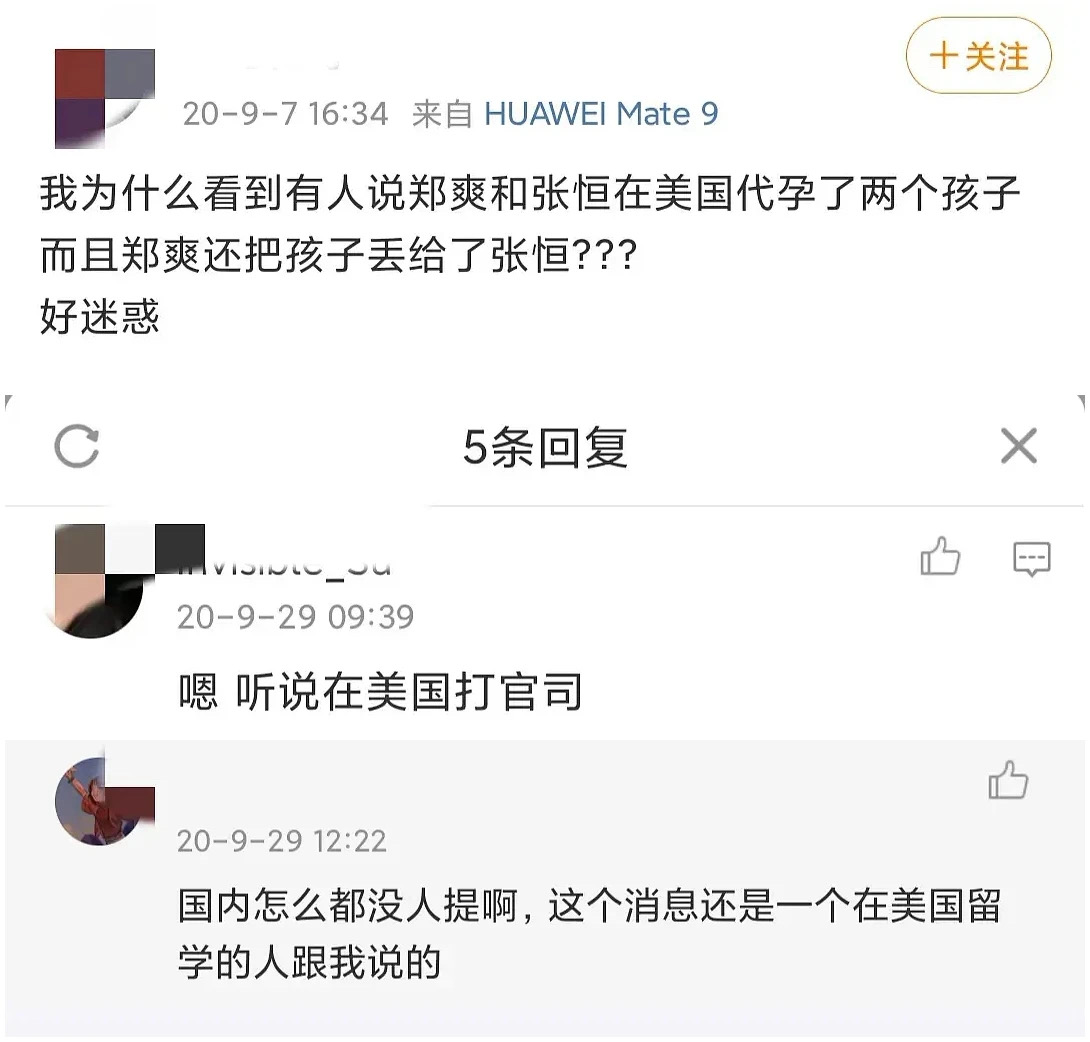Follow the post author via 关注 button
The height and width of the screenshot is (1042, 1090).
978,56
